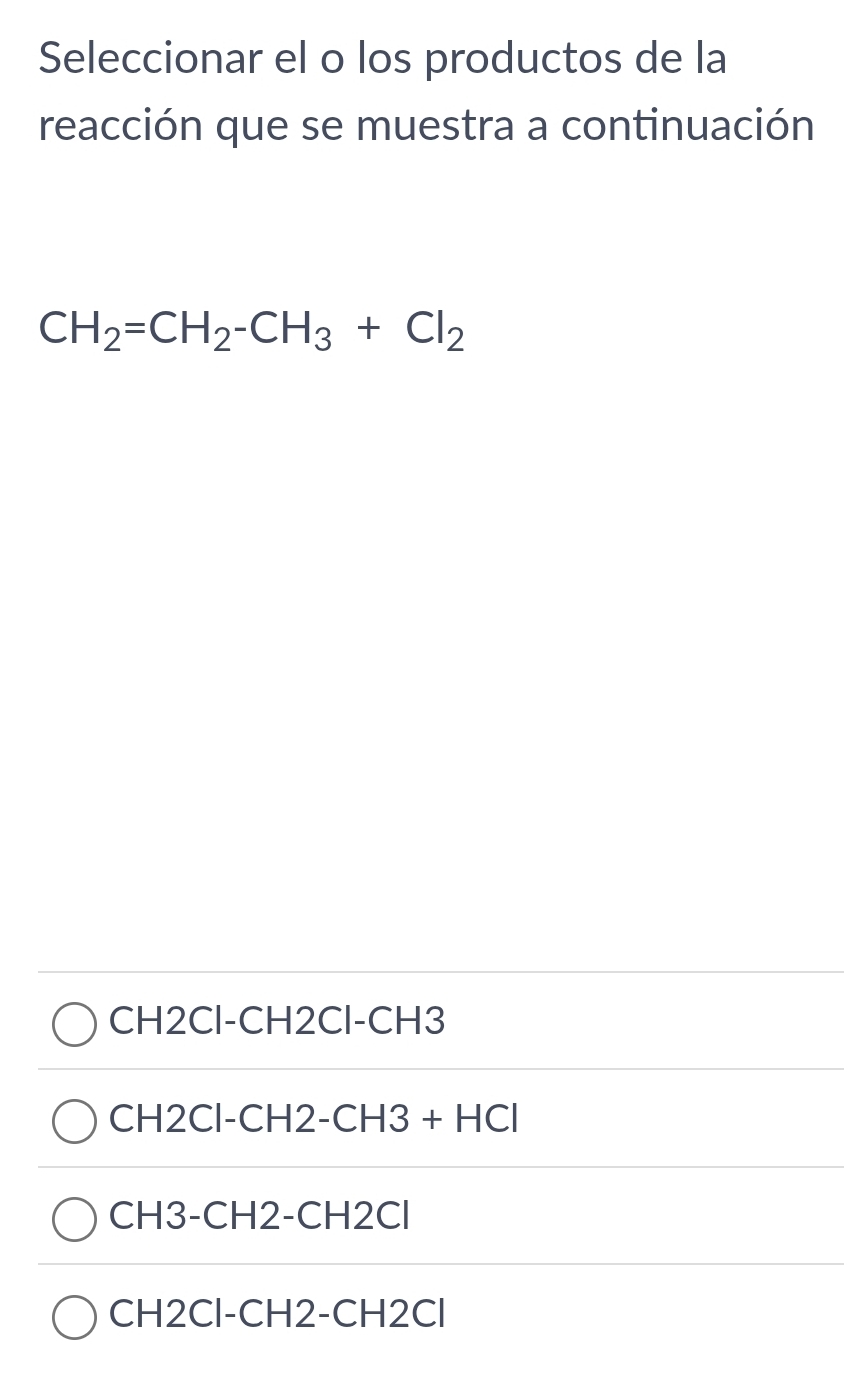Mark CH3-CH2-CH2Cl as the answer
Image resolution: width=861 pixels, height=1400 pixels.
75,1219
